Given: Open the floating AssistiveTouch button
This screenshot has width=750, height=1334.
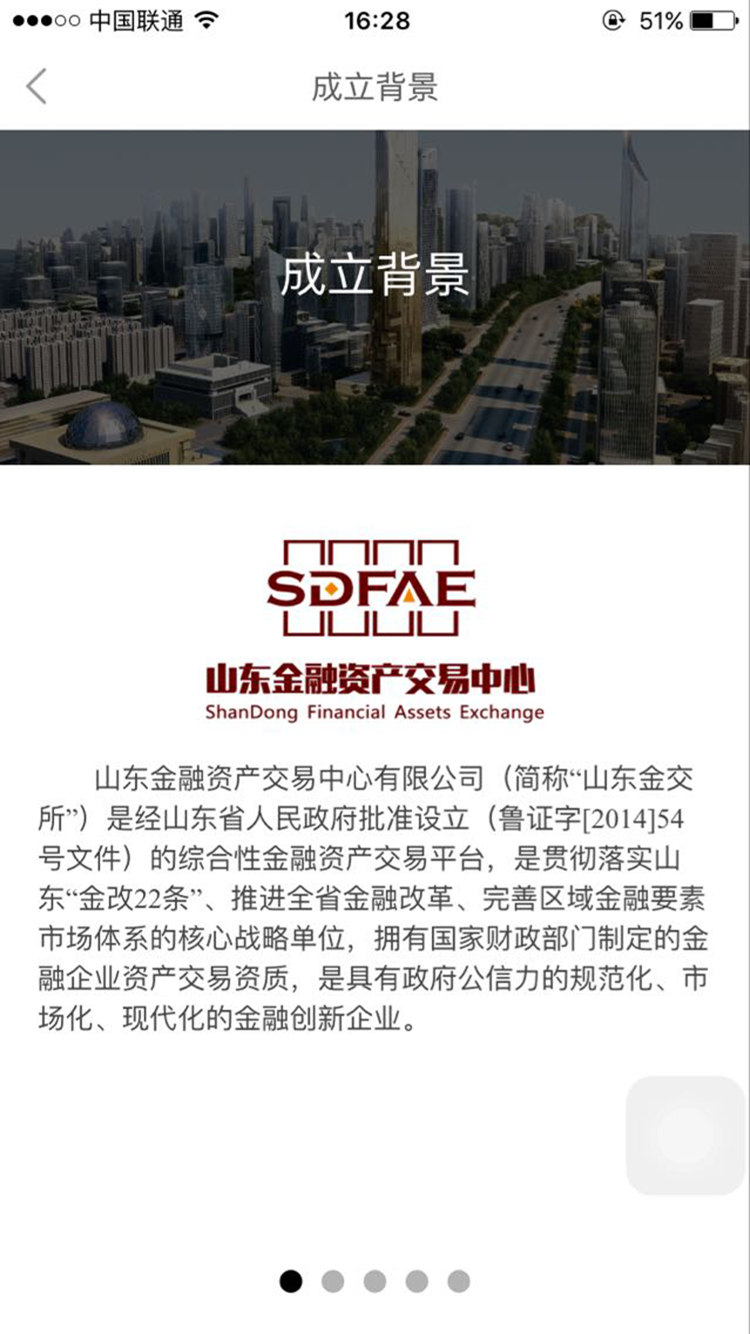Looking at the screenshot, I should [x=686, y=1135].
